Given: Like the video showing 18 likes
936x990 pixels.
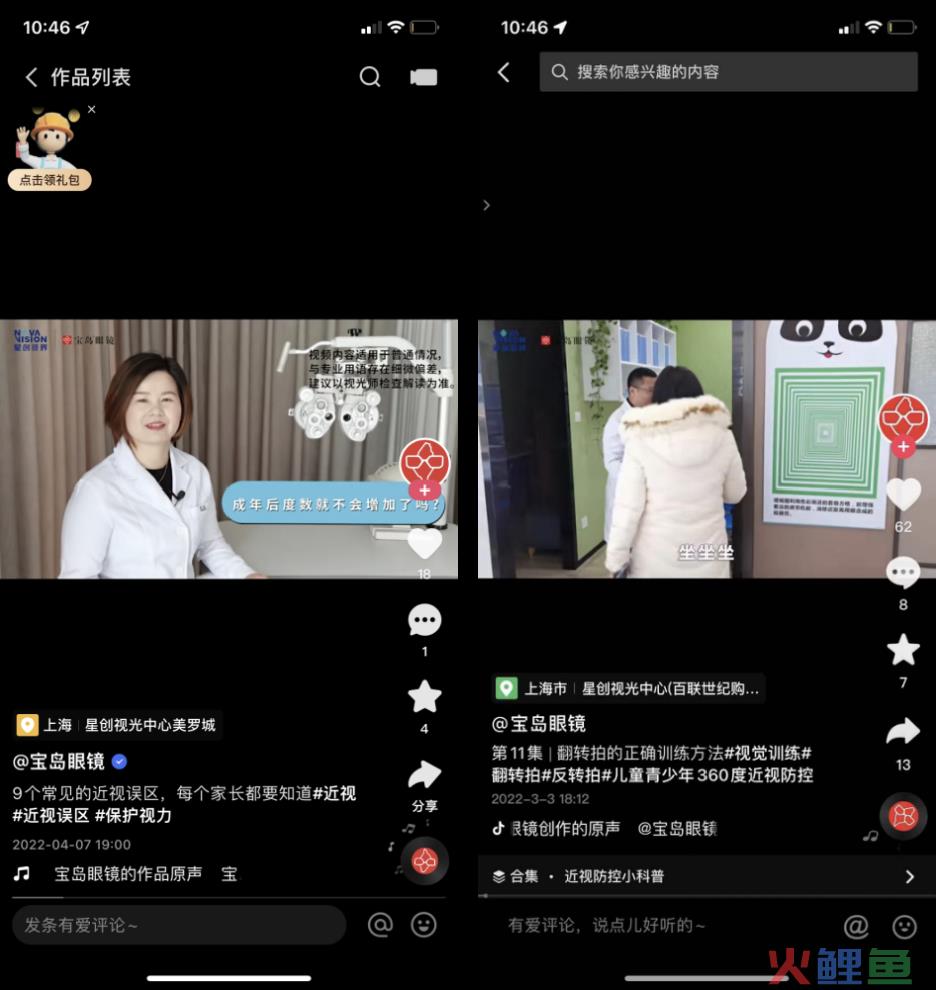Looking at the screenshot, I should (424, 543).
